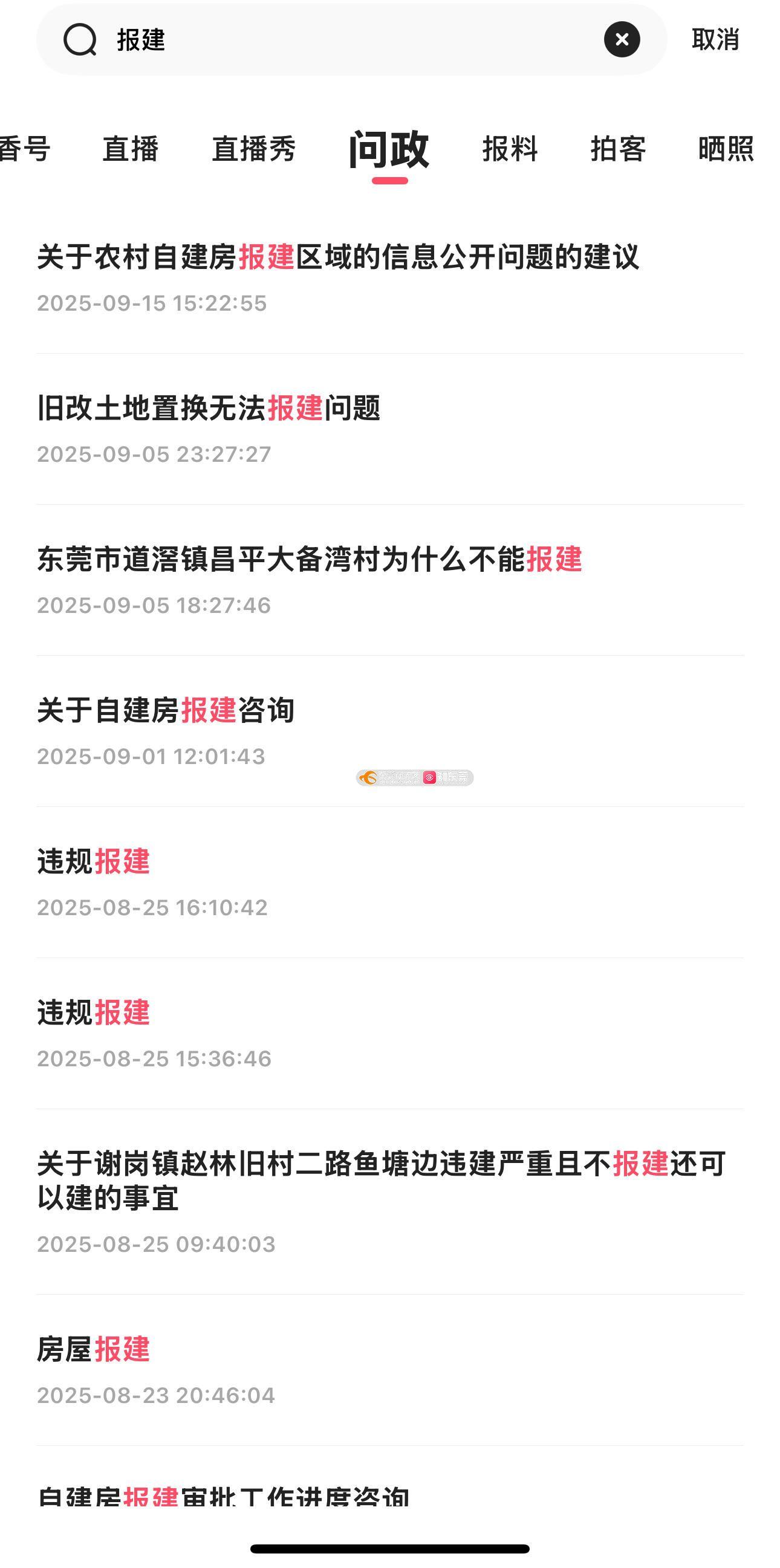This screenshot has height=1568, width=780.
Task: Open the 拍客 tab
Action: pyautogui.click(x=618, y=149)
